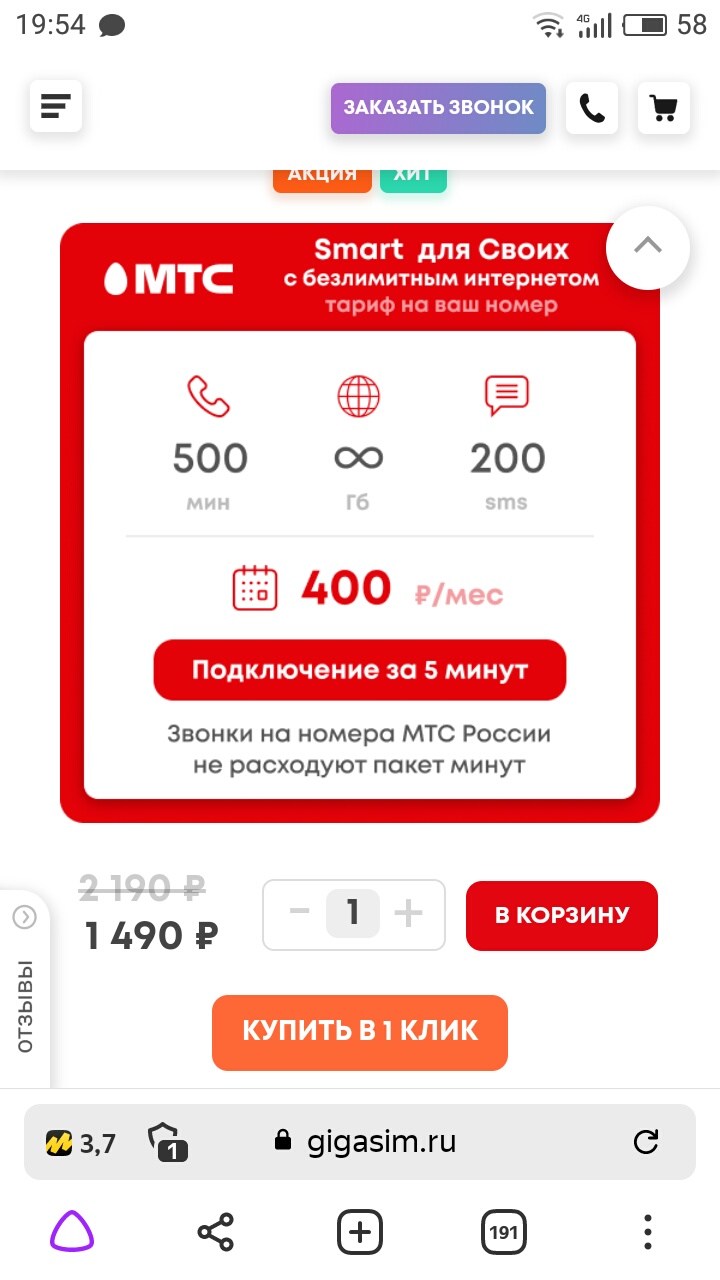
Task: Open the site rating 3,7 badge
Action: click(80, 1142)
